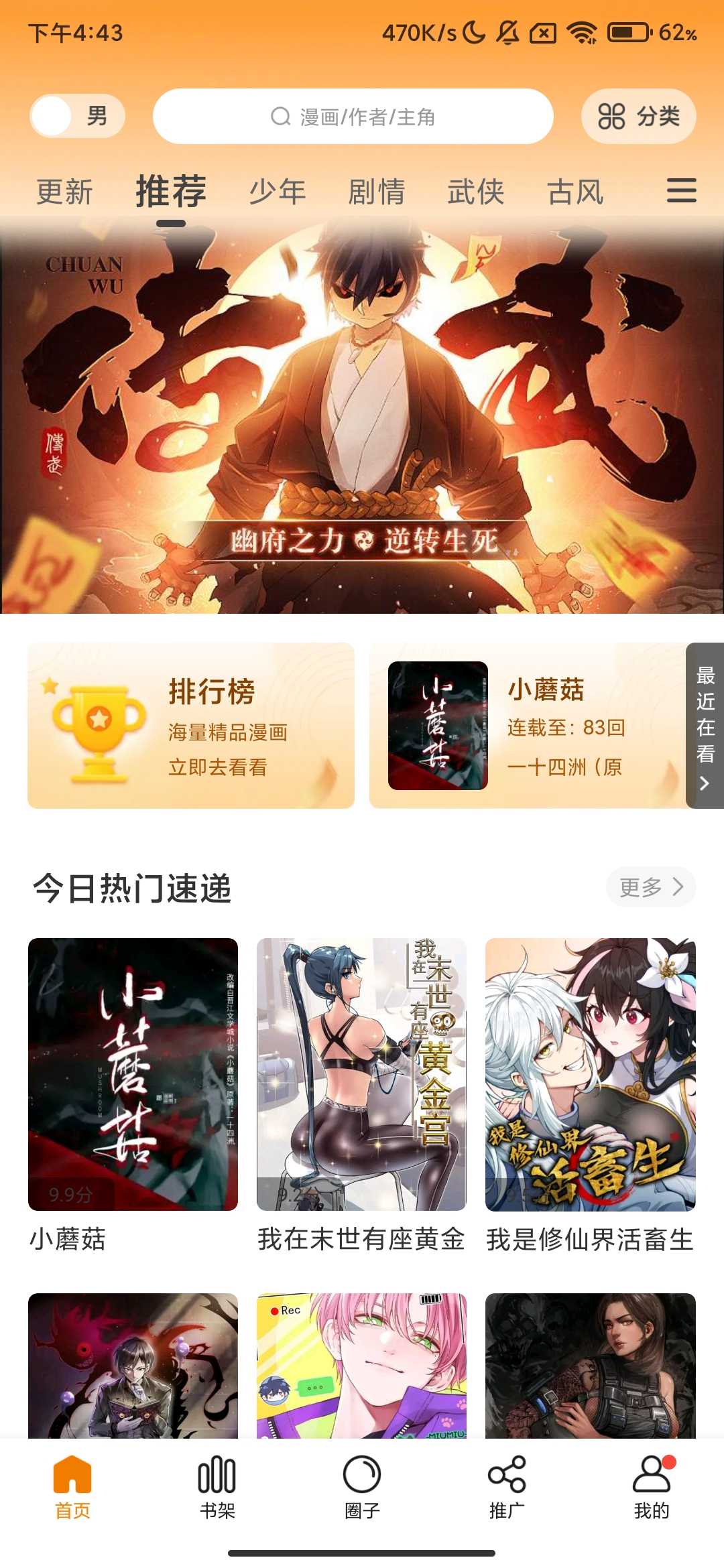The width and height of the screenshot is (724, 1568).
Task: Open the 排行榜 ranking card
Action: pos(191,726)
